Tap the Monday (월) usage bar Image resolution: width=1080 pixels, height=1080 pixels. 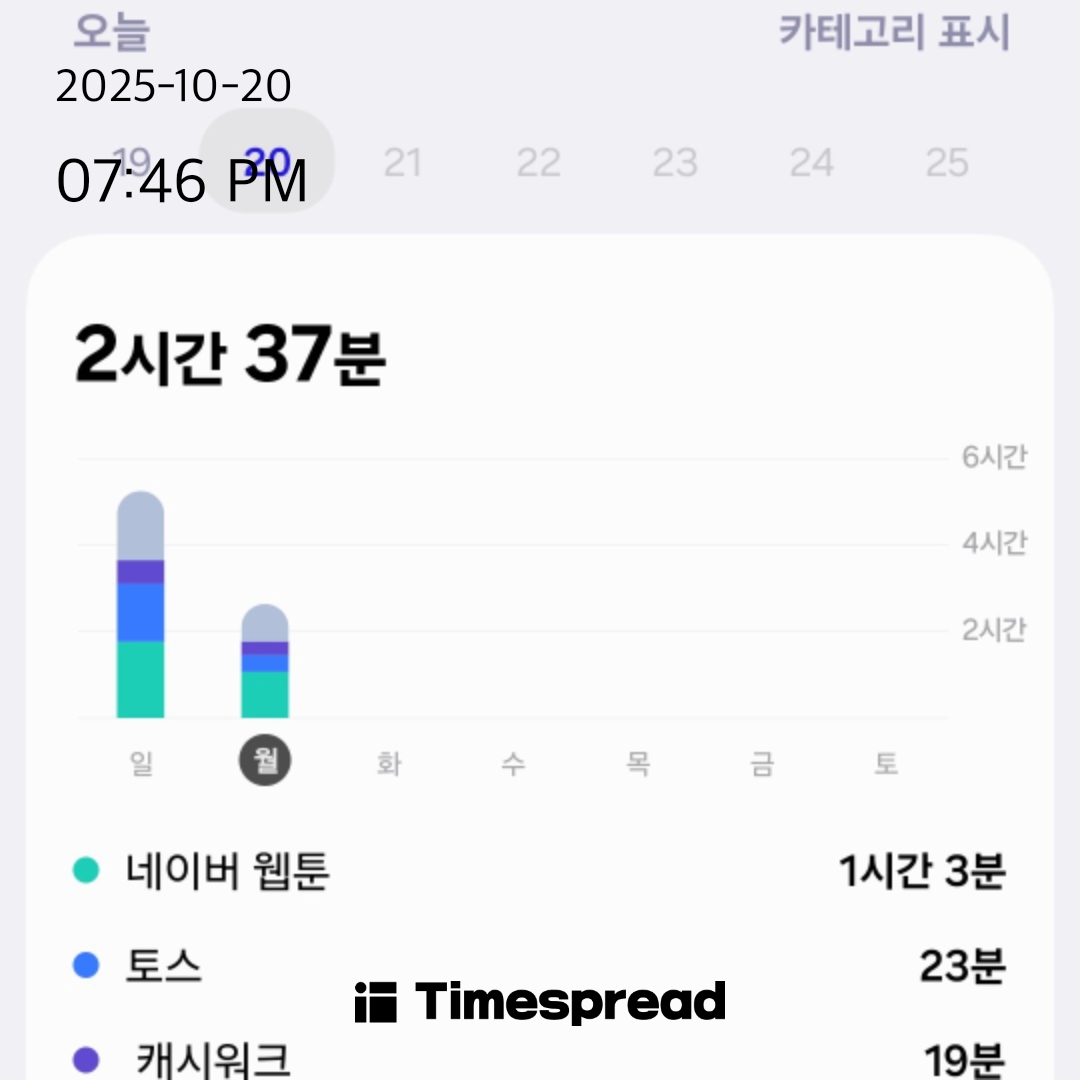(x=265, y=662)
